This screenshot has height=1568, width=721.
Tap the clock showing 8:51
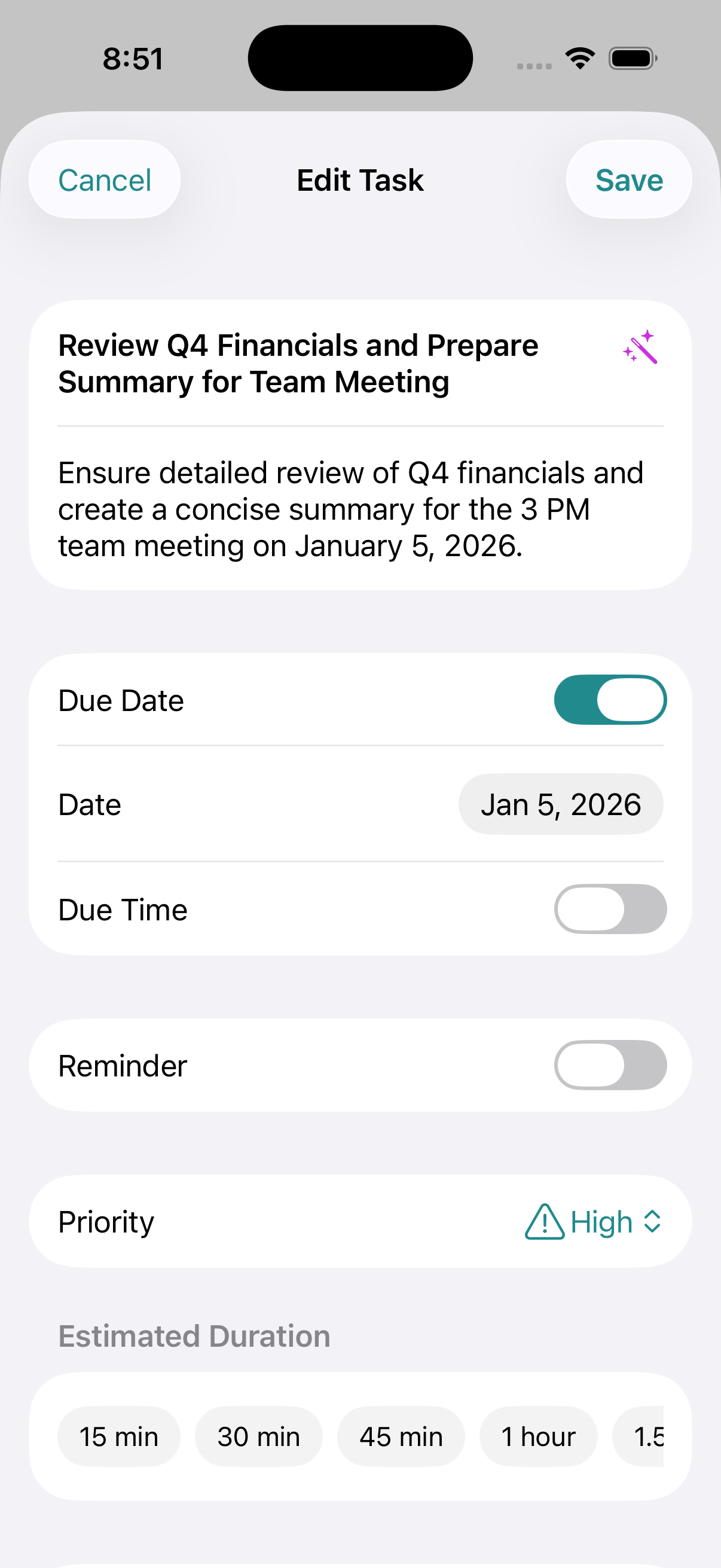133,58
